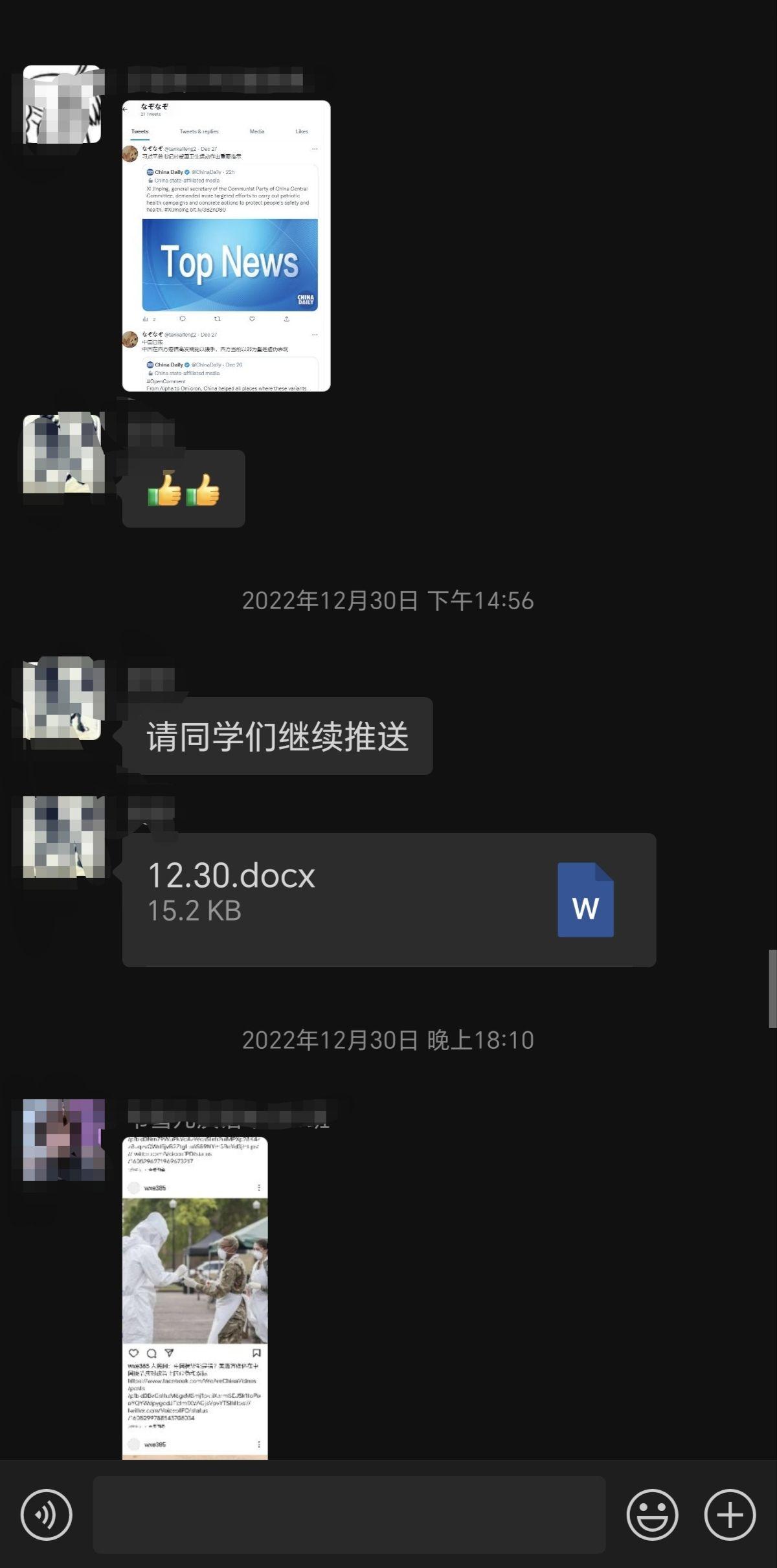Tap the message text input field
The width and height of the screenshot is (777, 1568).
coord(350,1515)
